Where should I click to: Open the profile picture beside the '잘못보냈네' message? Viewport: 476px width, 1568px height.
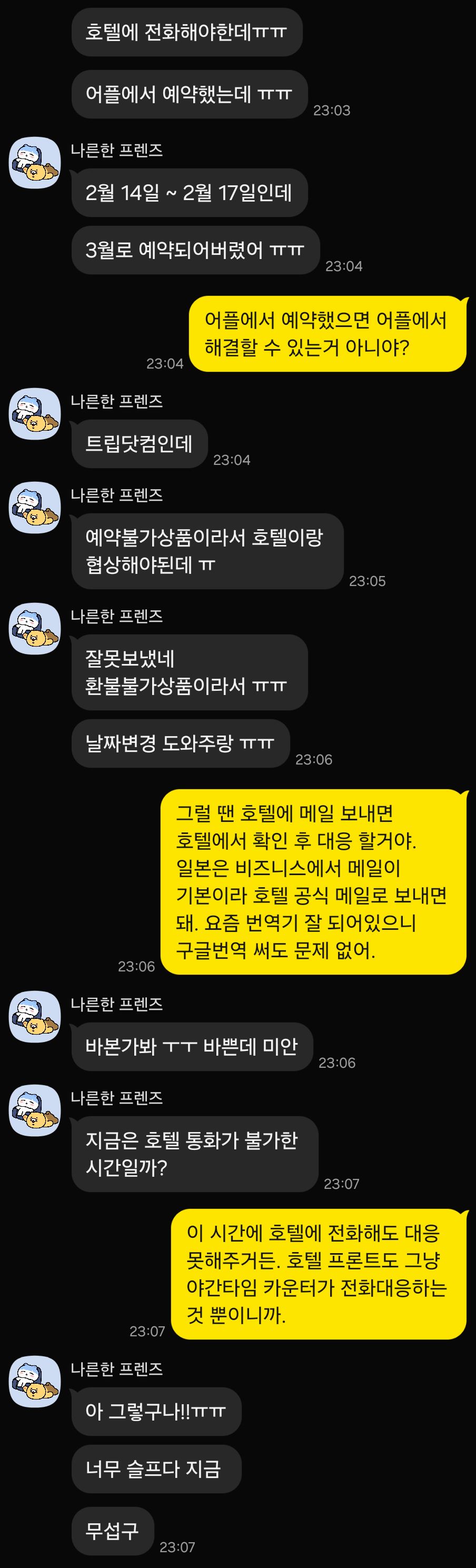(35, 629)
